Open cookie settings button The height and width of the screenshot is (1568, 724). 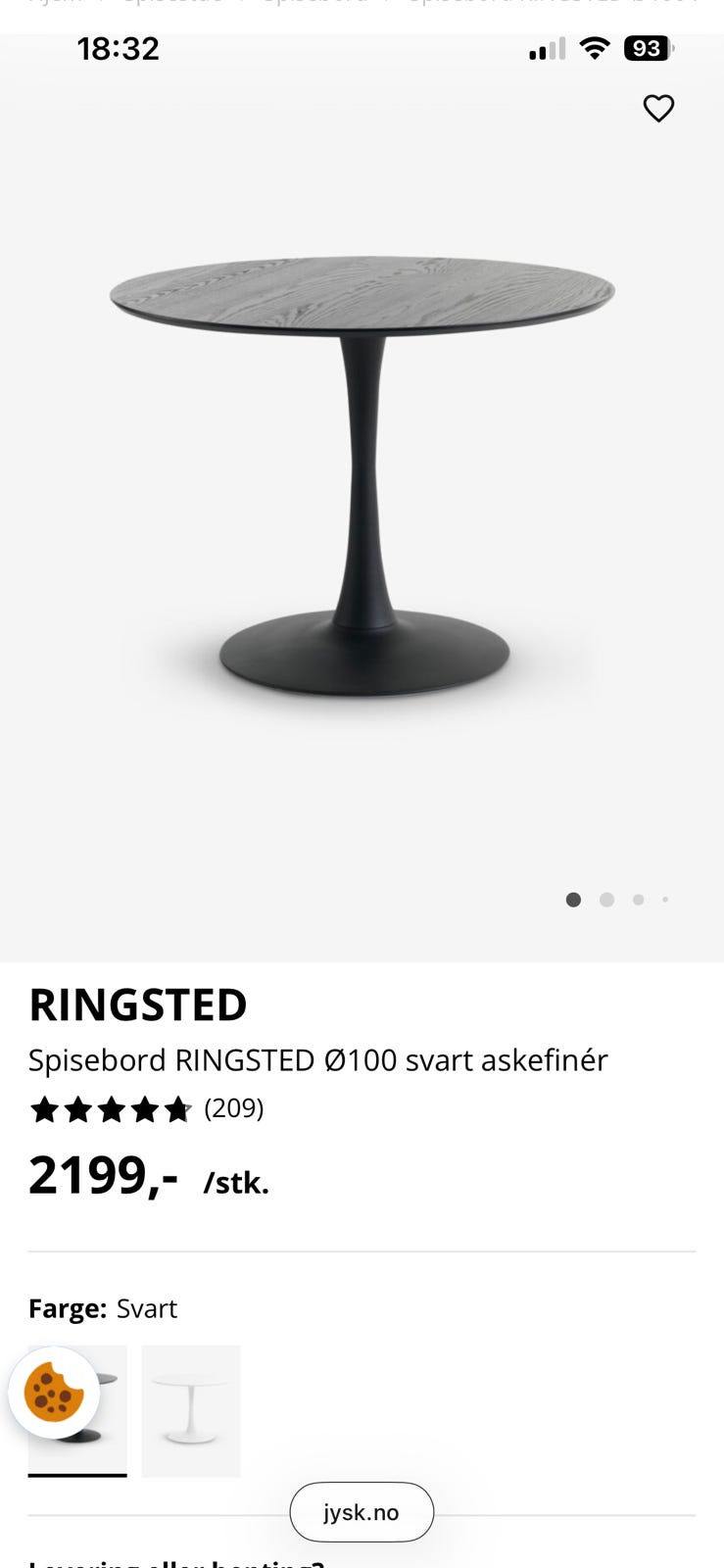click(x=54, y=1392)
